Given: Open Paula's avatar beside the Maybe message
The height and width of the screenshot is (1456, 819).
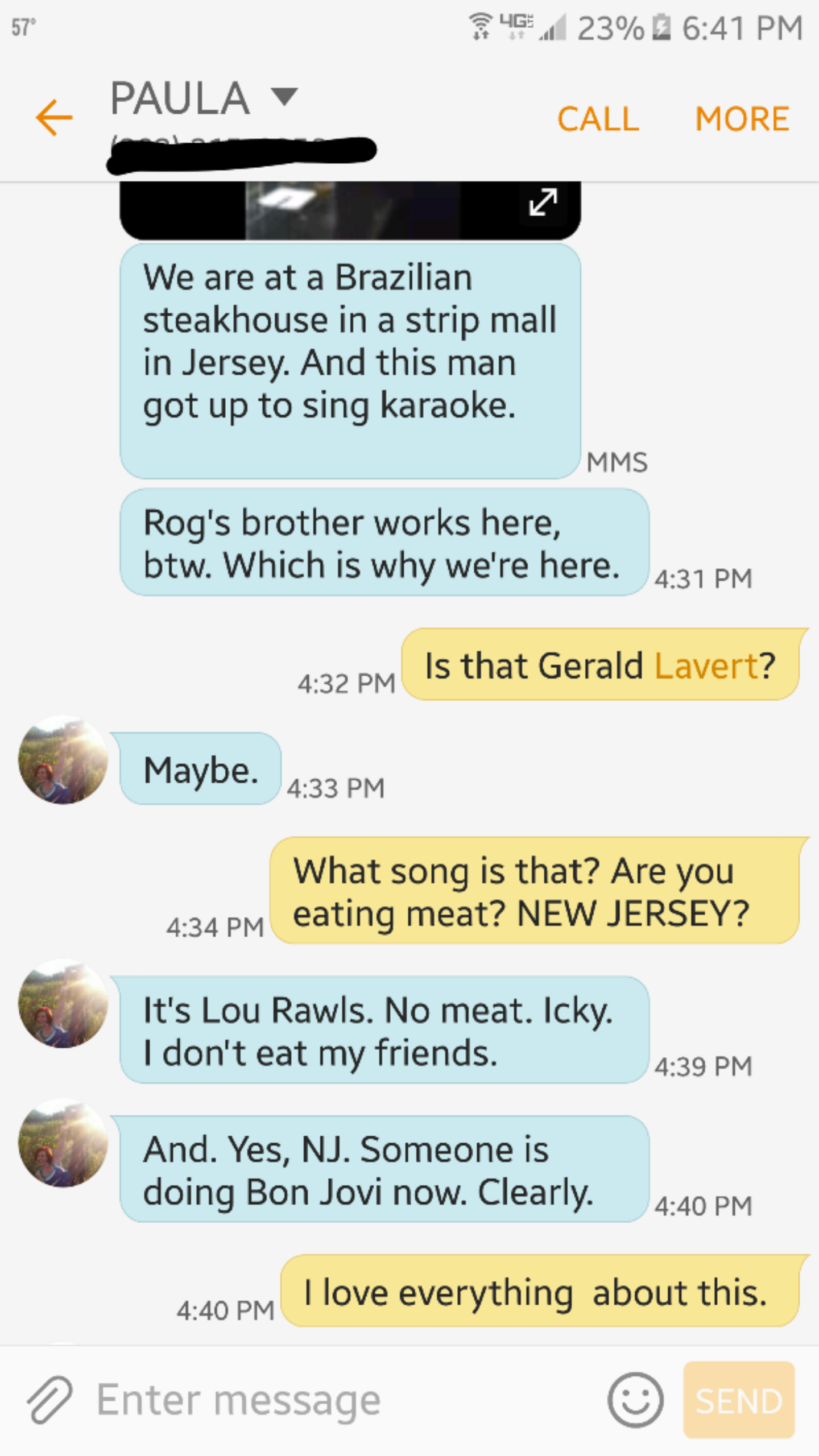Looking at the screenshot, I should tap(63, 760).
